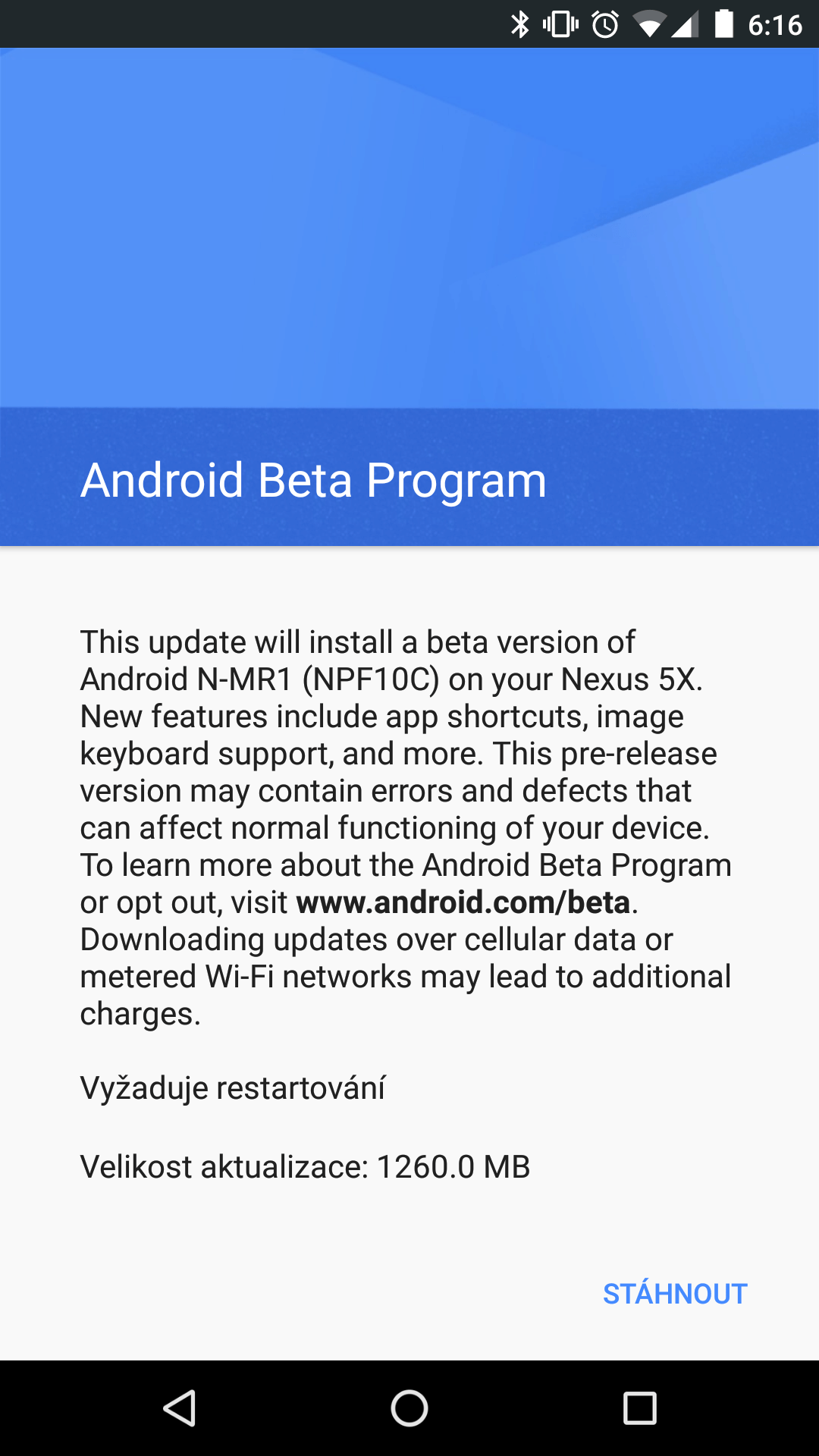Open the recent apps overview

pyautogui.click(x=639, y=1408)
